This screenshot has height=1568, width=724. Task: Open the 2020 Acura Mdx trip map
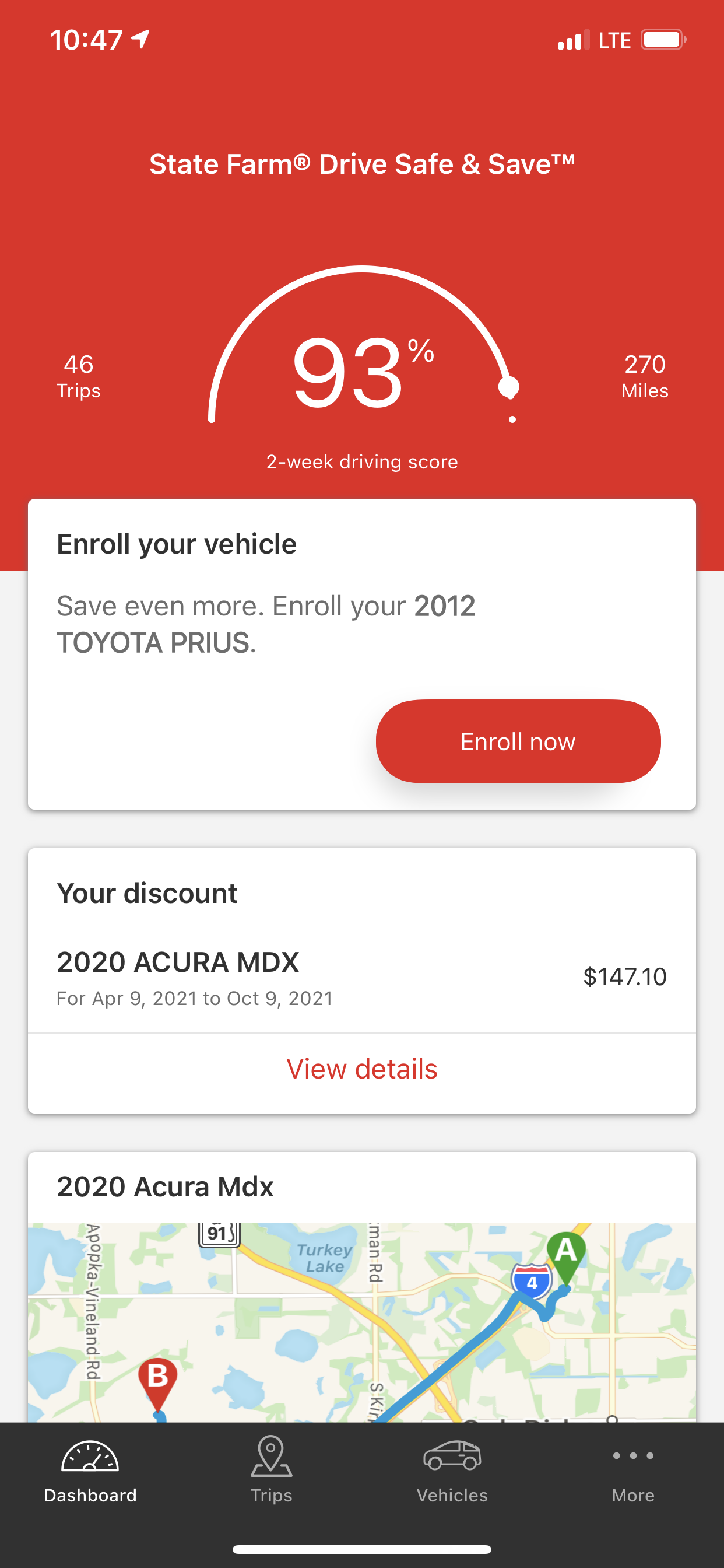click(x=362, y=1322)
